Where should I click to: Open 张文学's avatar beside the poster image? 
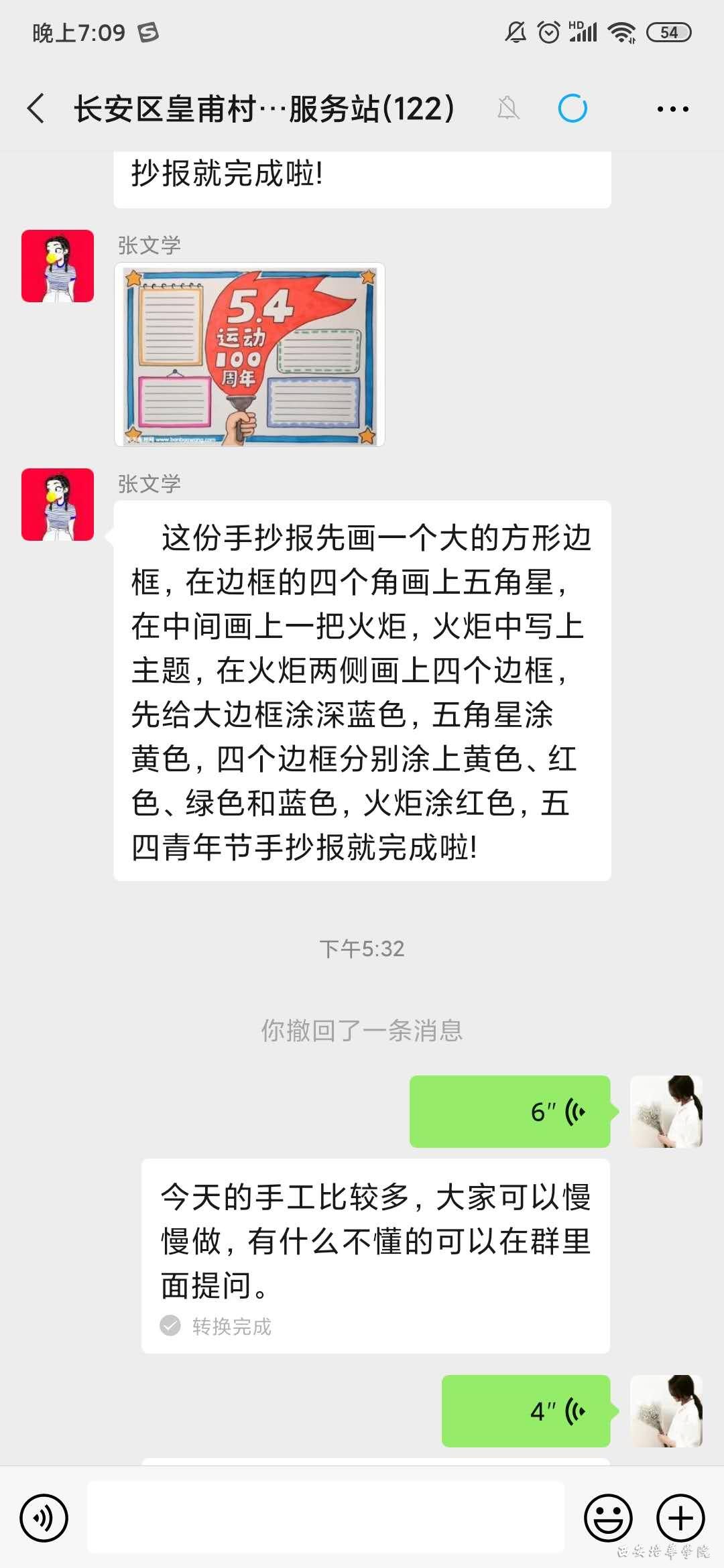tap(58, 266)
